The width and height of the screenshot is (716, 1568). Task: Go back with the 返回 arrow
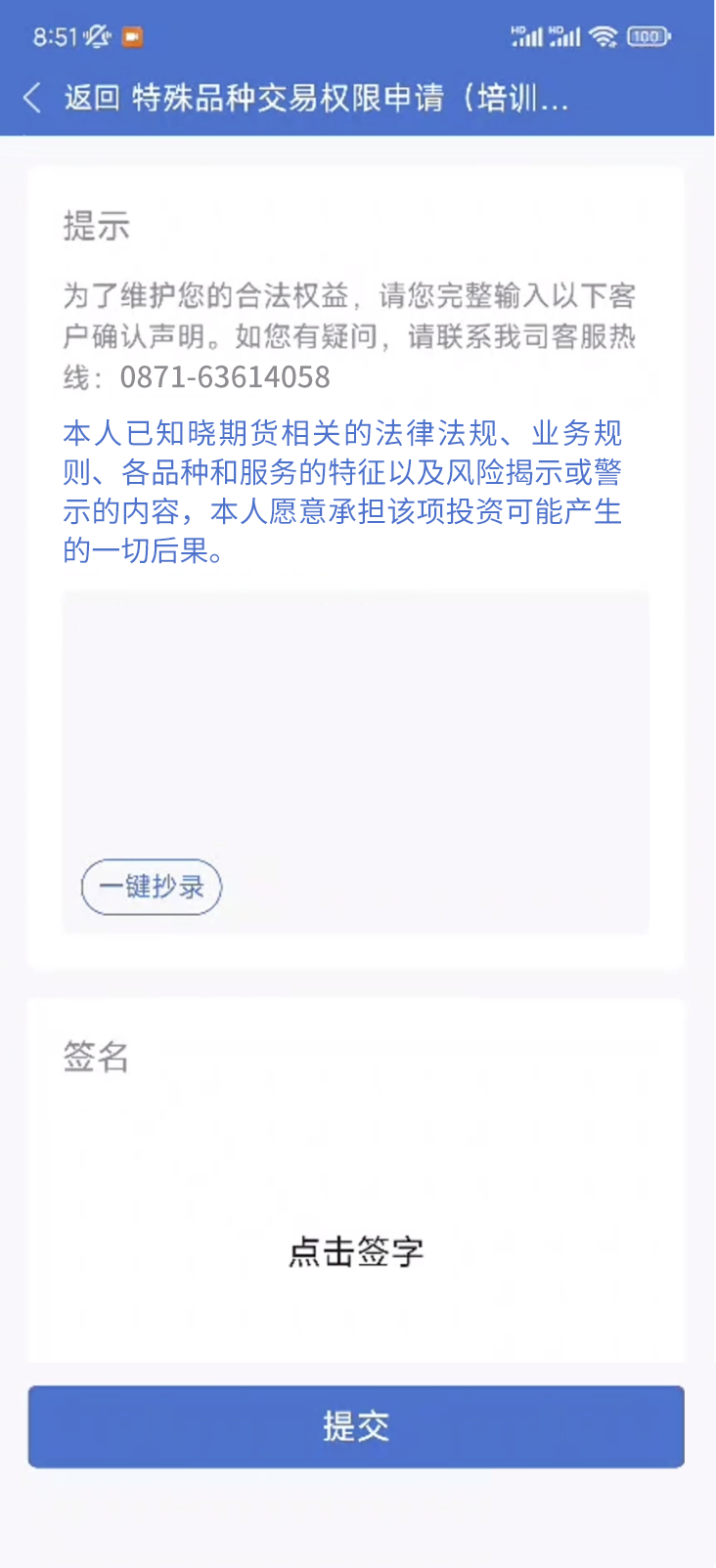point(33,98)
